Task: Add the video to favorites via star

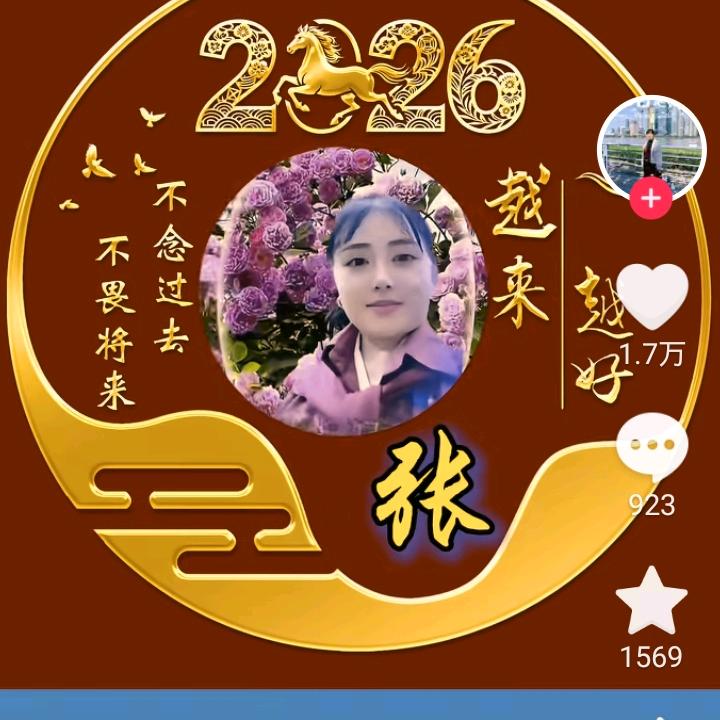Action: 652,600
